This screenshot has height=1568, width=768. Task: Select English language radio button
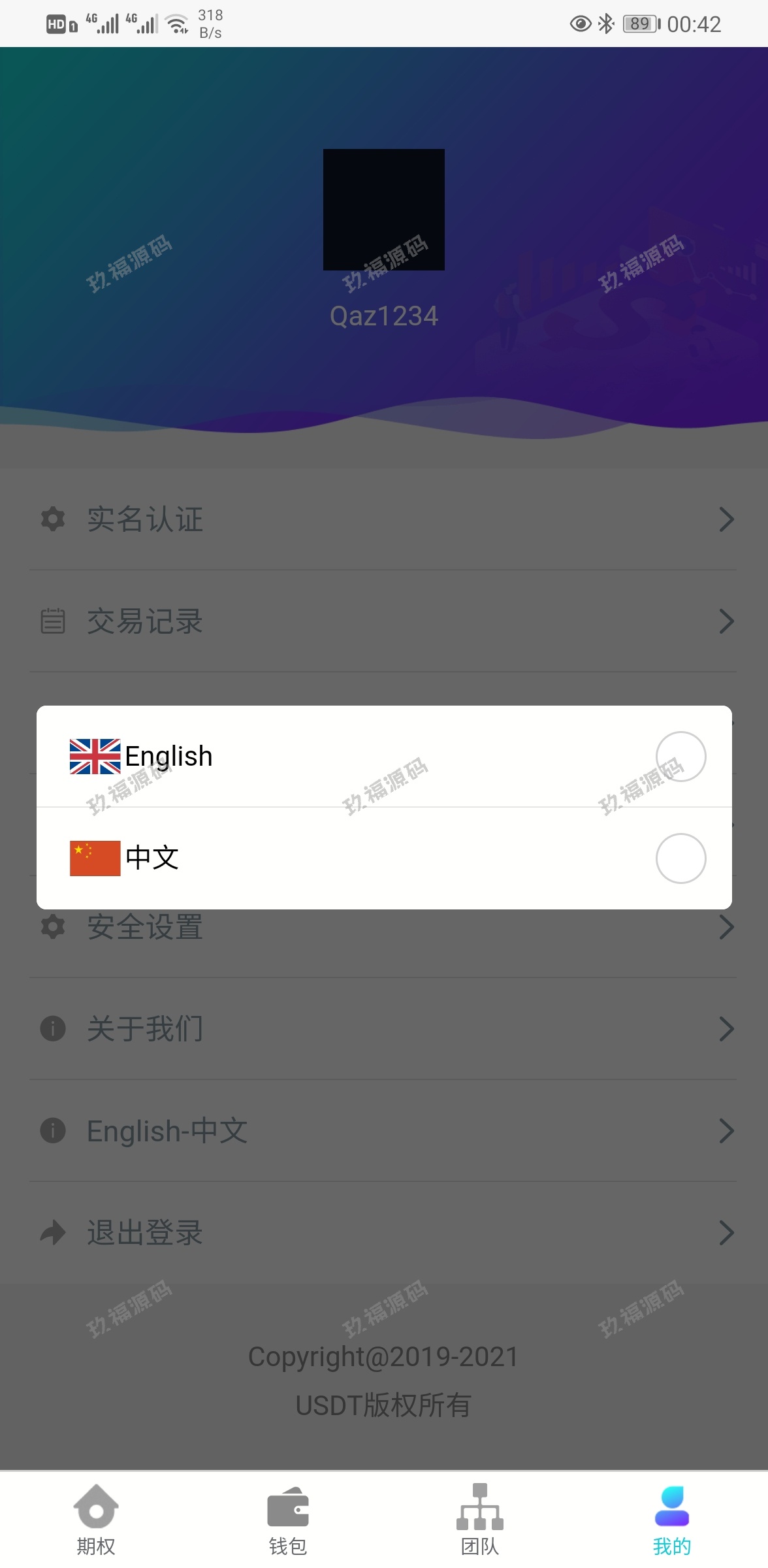(x=680, y=757)
